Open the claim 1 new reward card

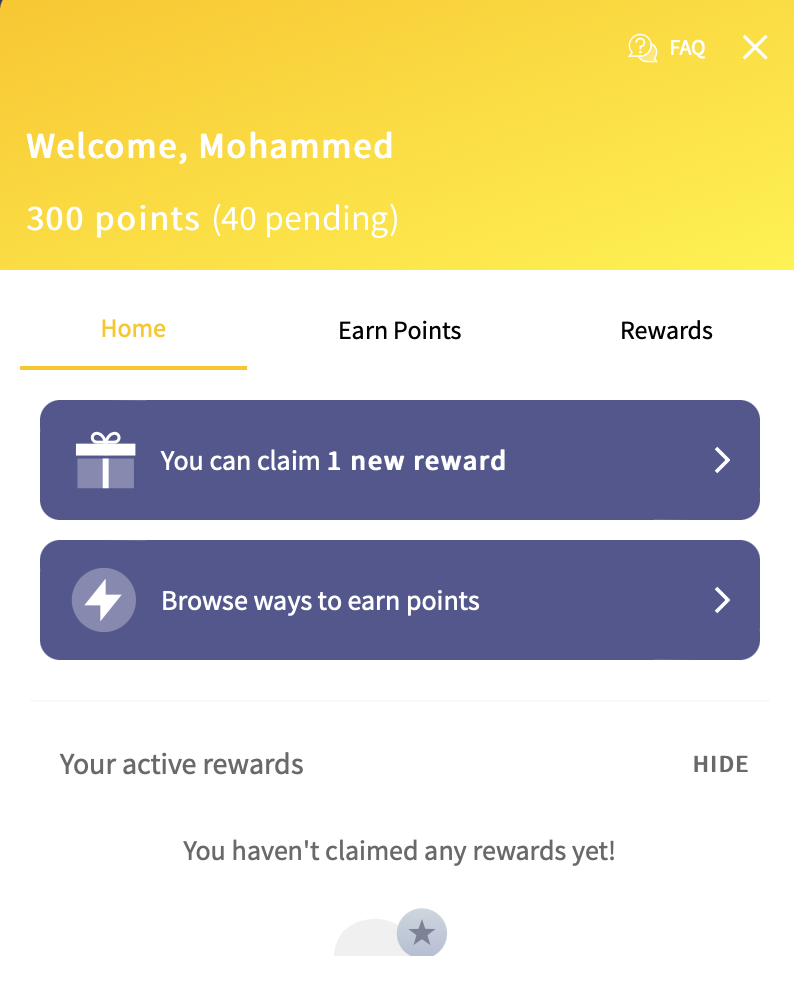400,460
